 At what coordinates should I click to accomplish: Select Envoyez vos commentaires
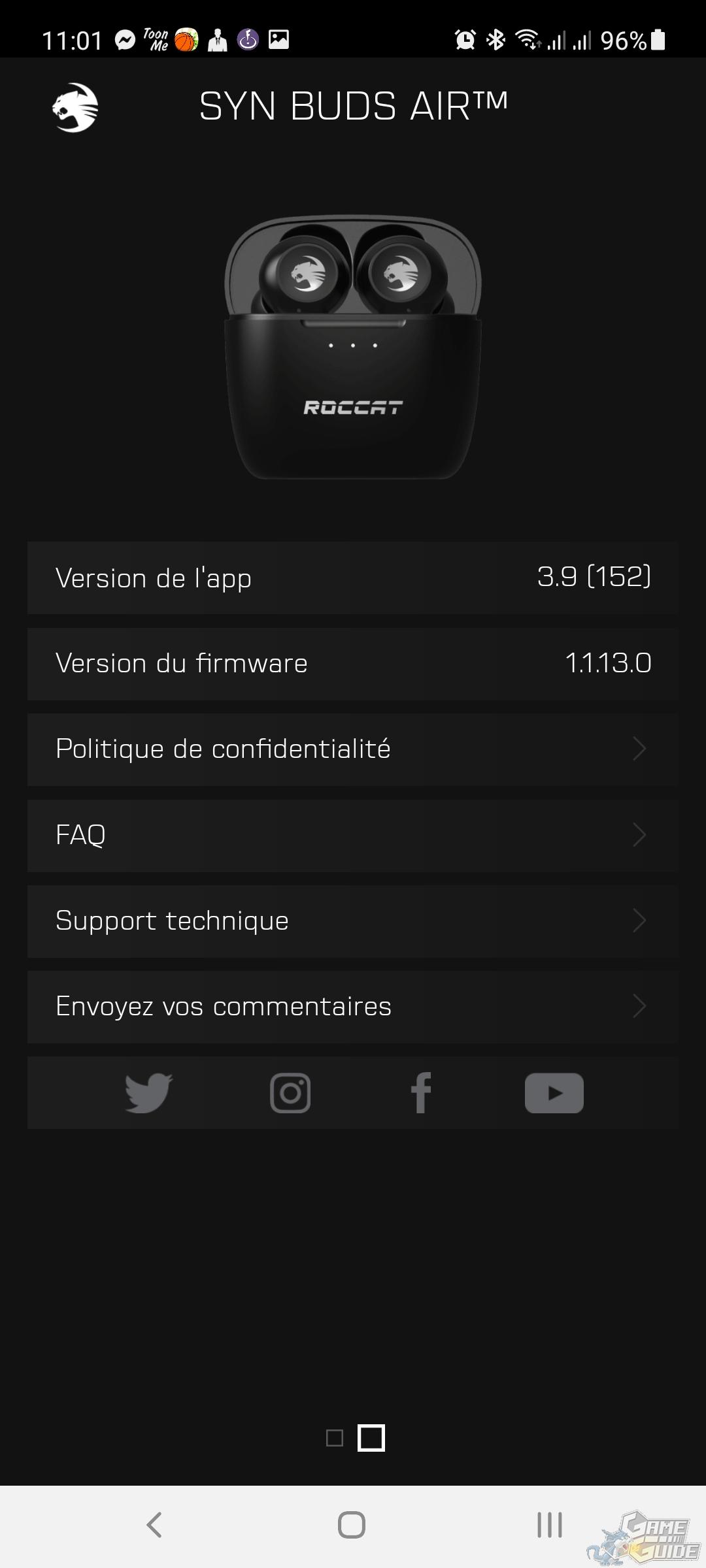click(352, 1007)
